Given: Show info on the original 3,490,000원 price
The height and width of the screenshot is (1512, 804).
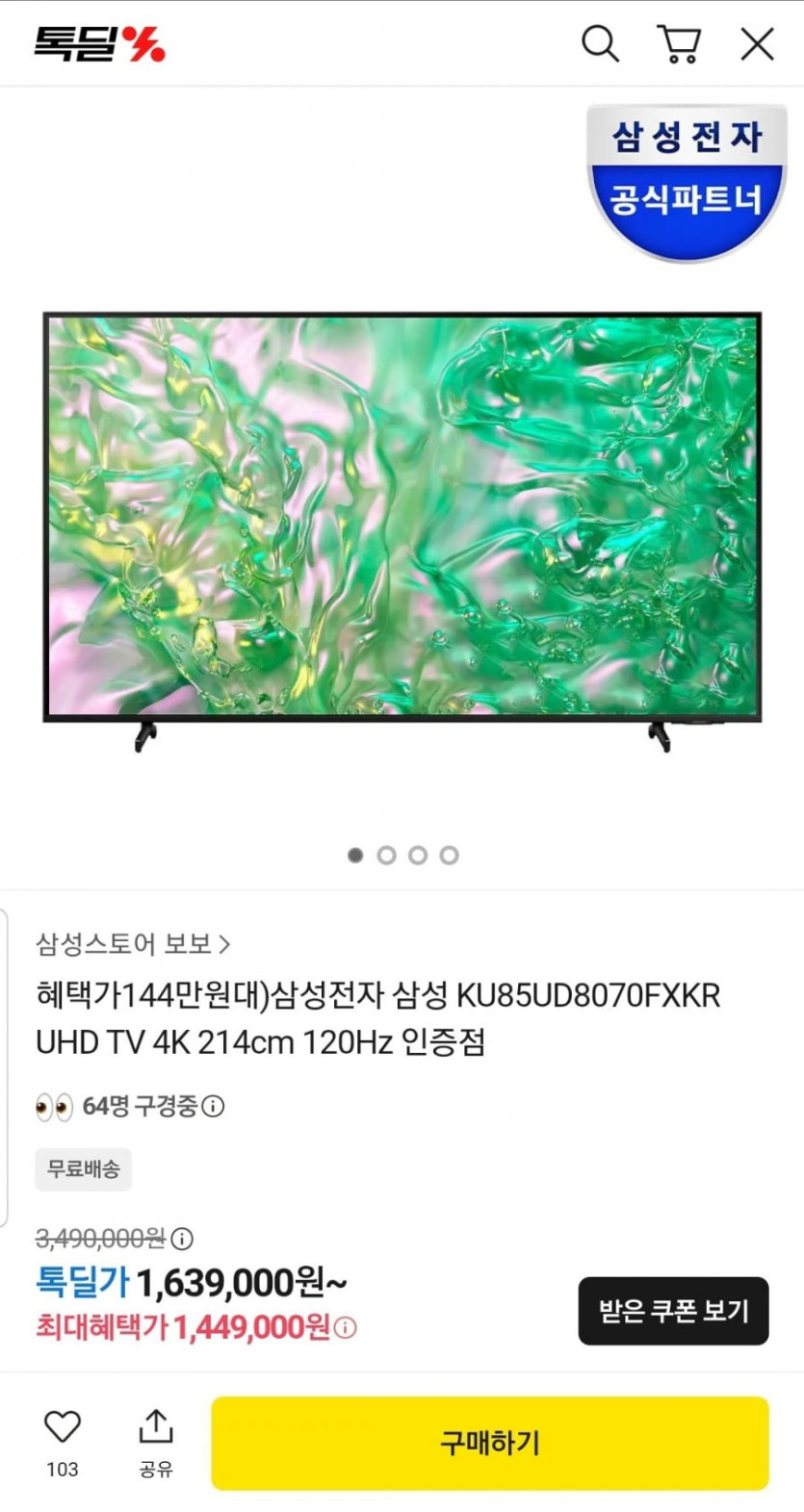Looking at the screenshot, I should (182, 1238).
